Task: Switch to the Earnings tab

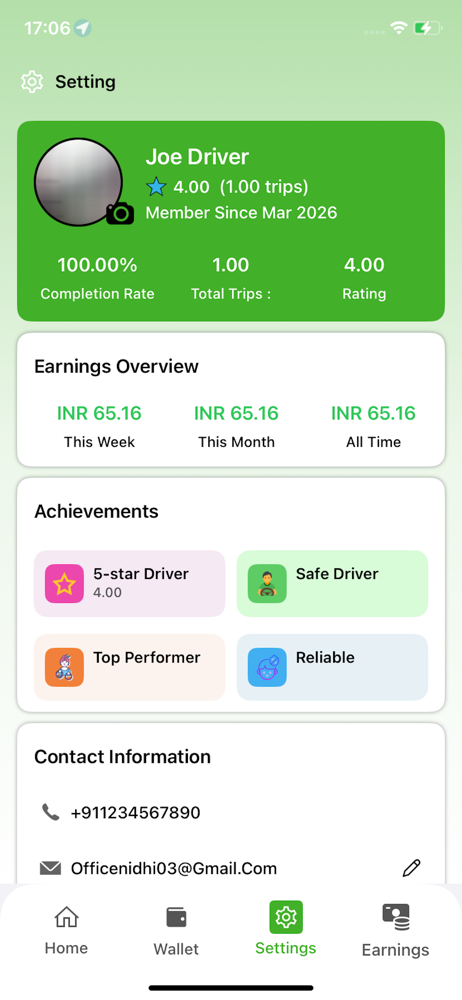Action: 396,930
